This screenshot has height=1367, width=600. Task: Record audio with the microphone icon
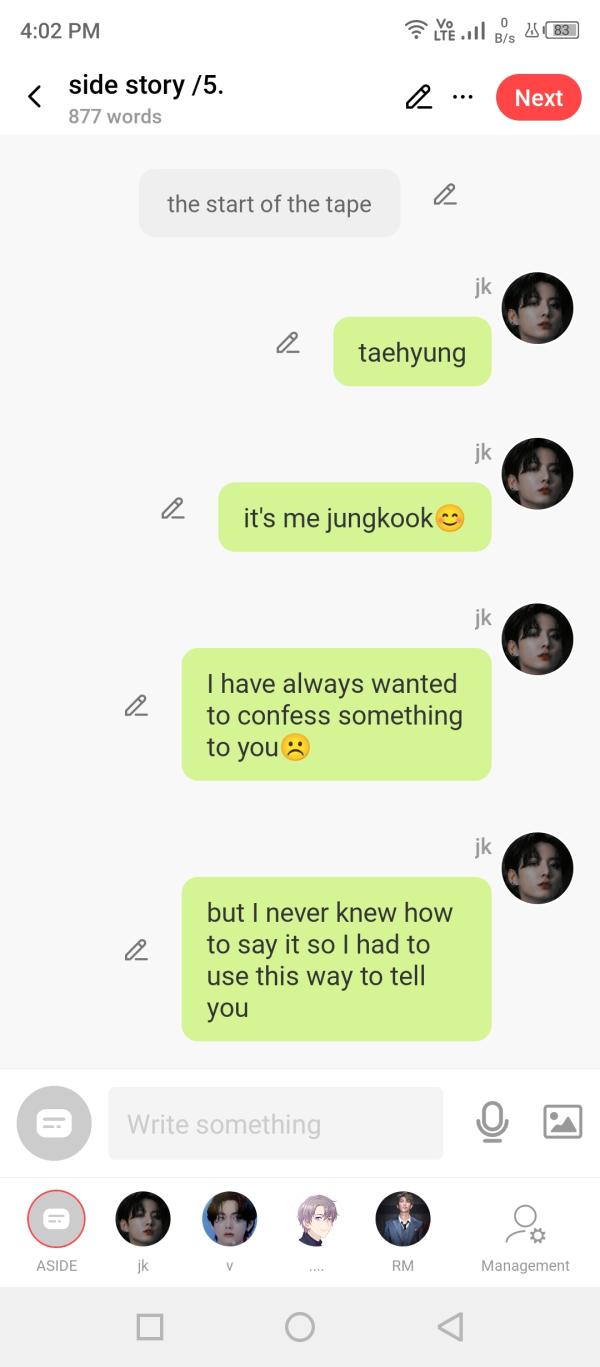[492, 1122]
